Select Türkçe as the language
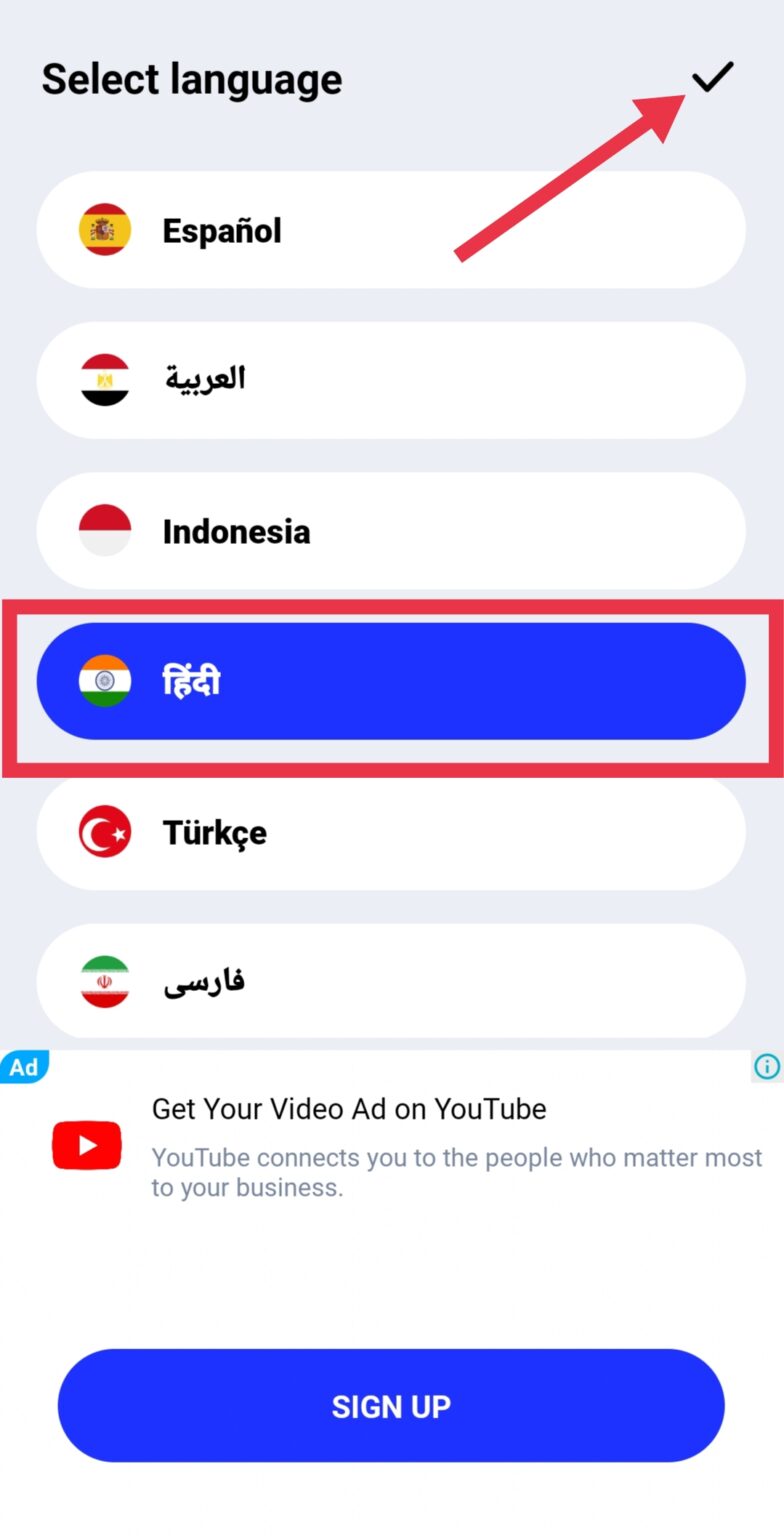The width and height of the screenshot is (784, 1536). point(390,832)
